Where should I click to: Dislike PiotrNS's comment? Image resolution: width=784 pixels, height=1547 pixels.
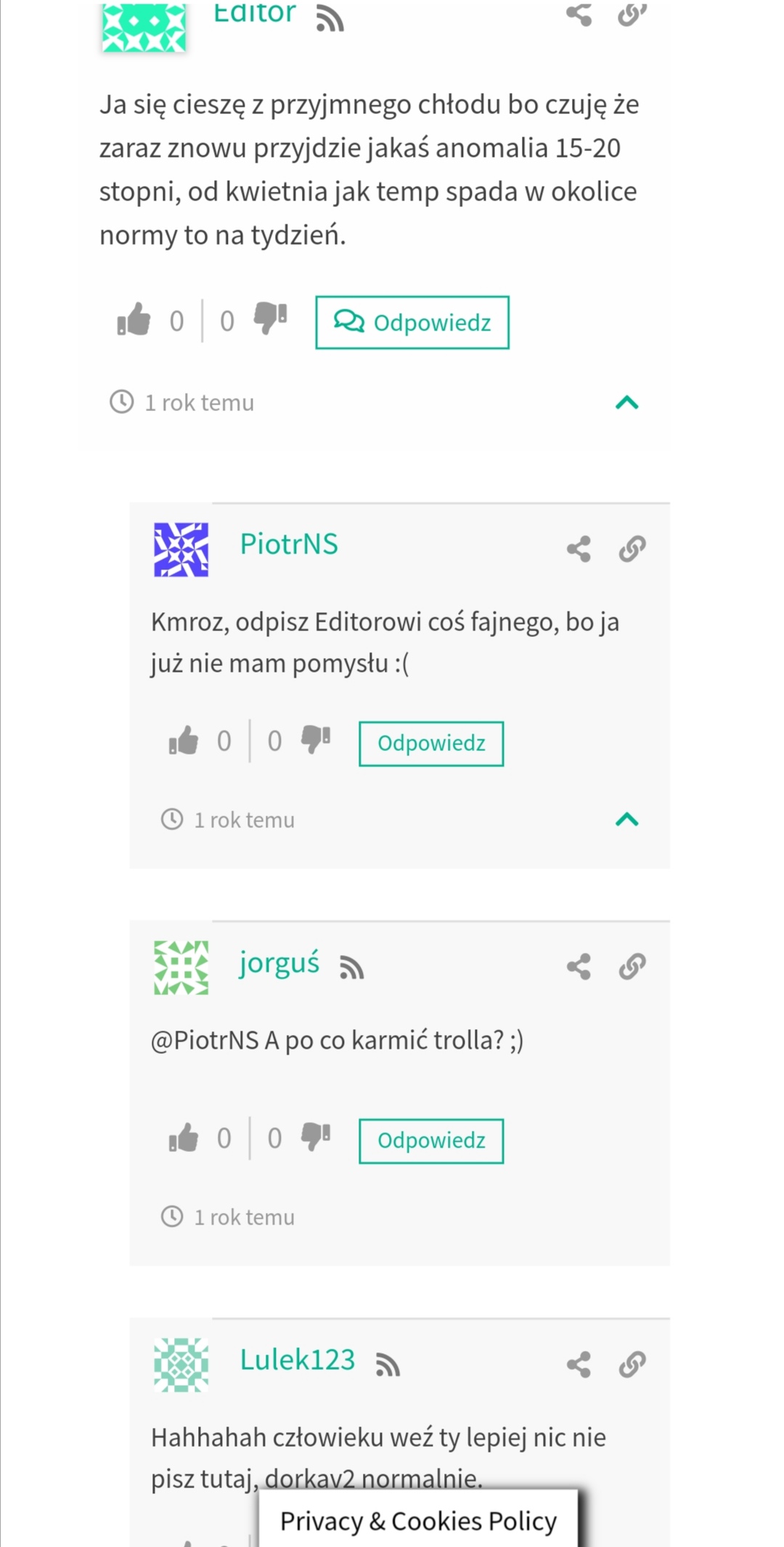317,739
